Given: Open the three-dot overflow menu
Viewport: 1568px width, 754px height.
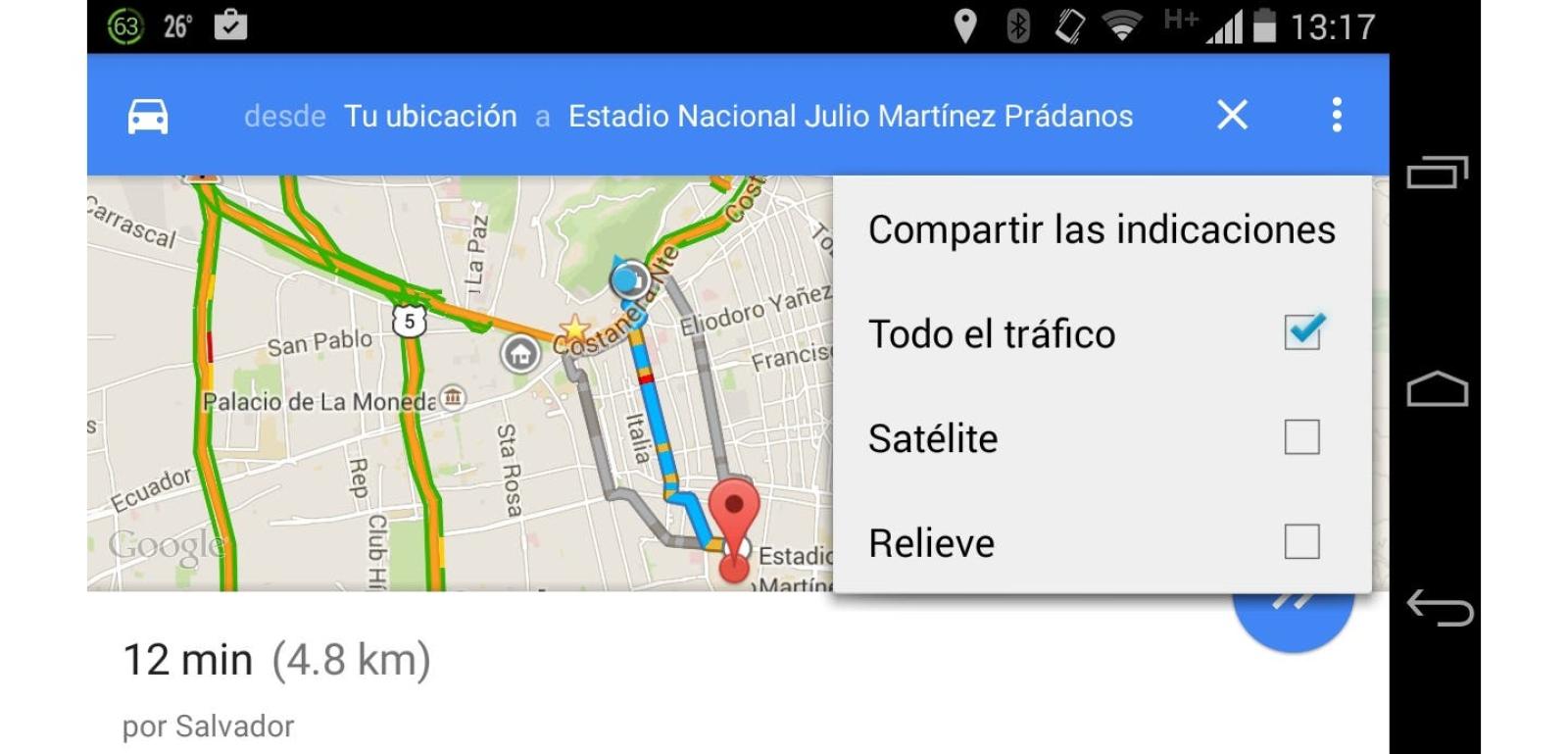Looking at the screenshot, I should click(x=1337, y=116).
